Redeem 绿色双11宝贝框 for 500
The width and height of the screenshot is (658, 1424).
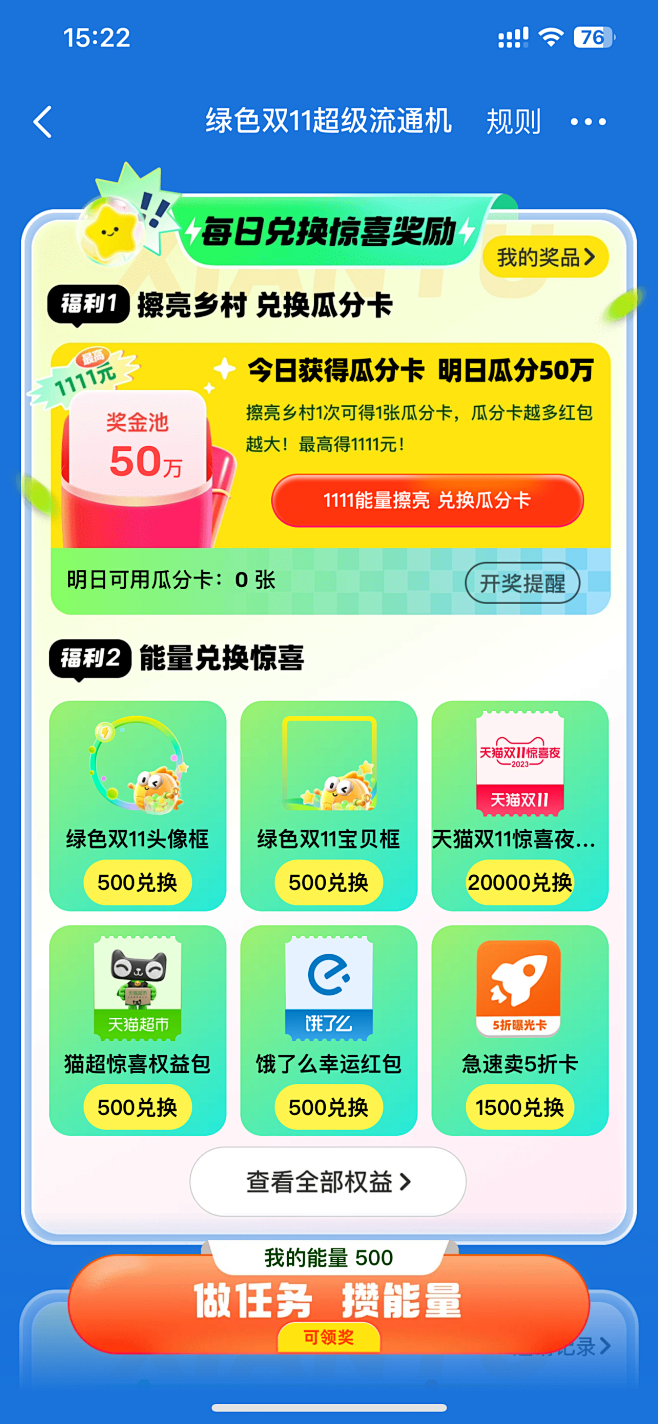[x=328, y=882]
